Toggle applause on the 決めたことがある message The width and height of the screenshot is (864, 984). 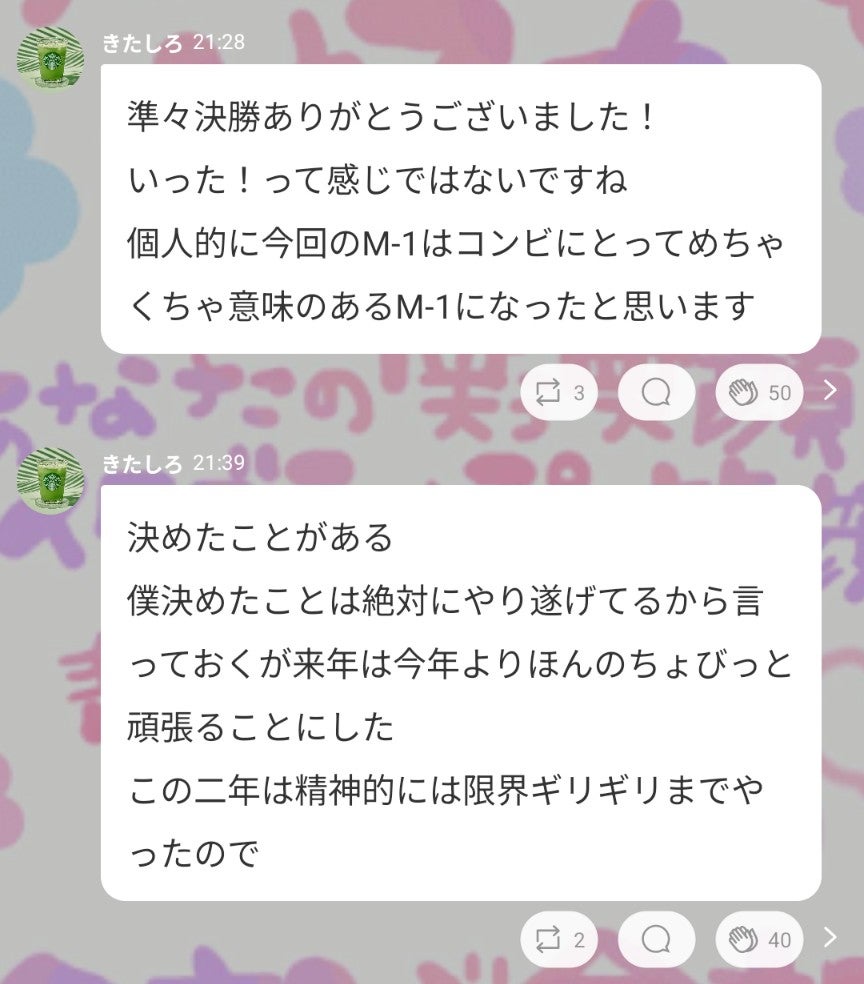(757, 940)
